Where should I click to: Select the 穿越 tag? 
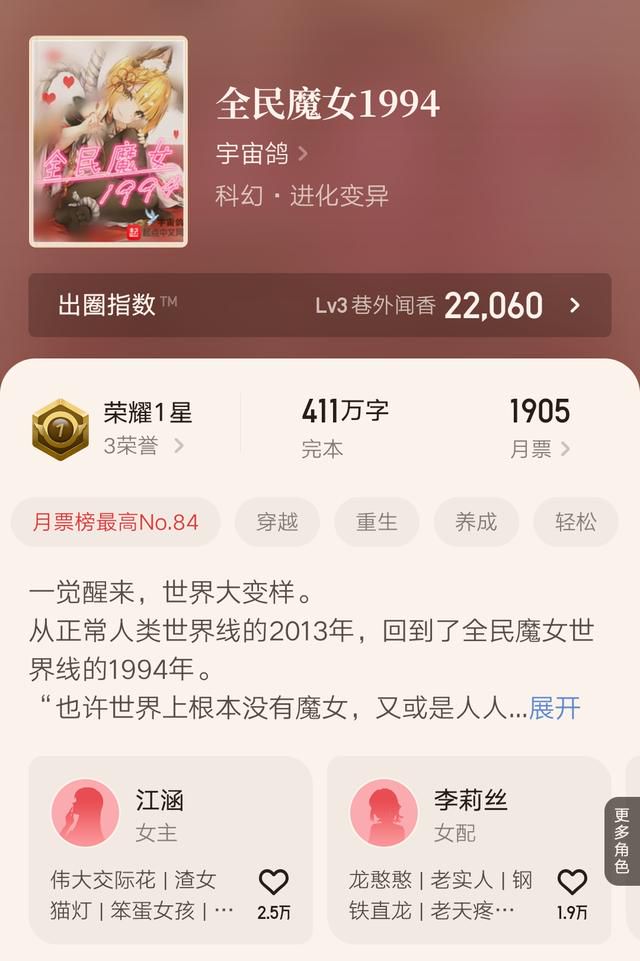[x=277, y=522]
